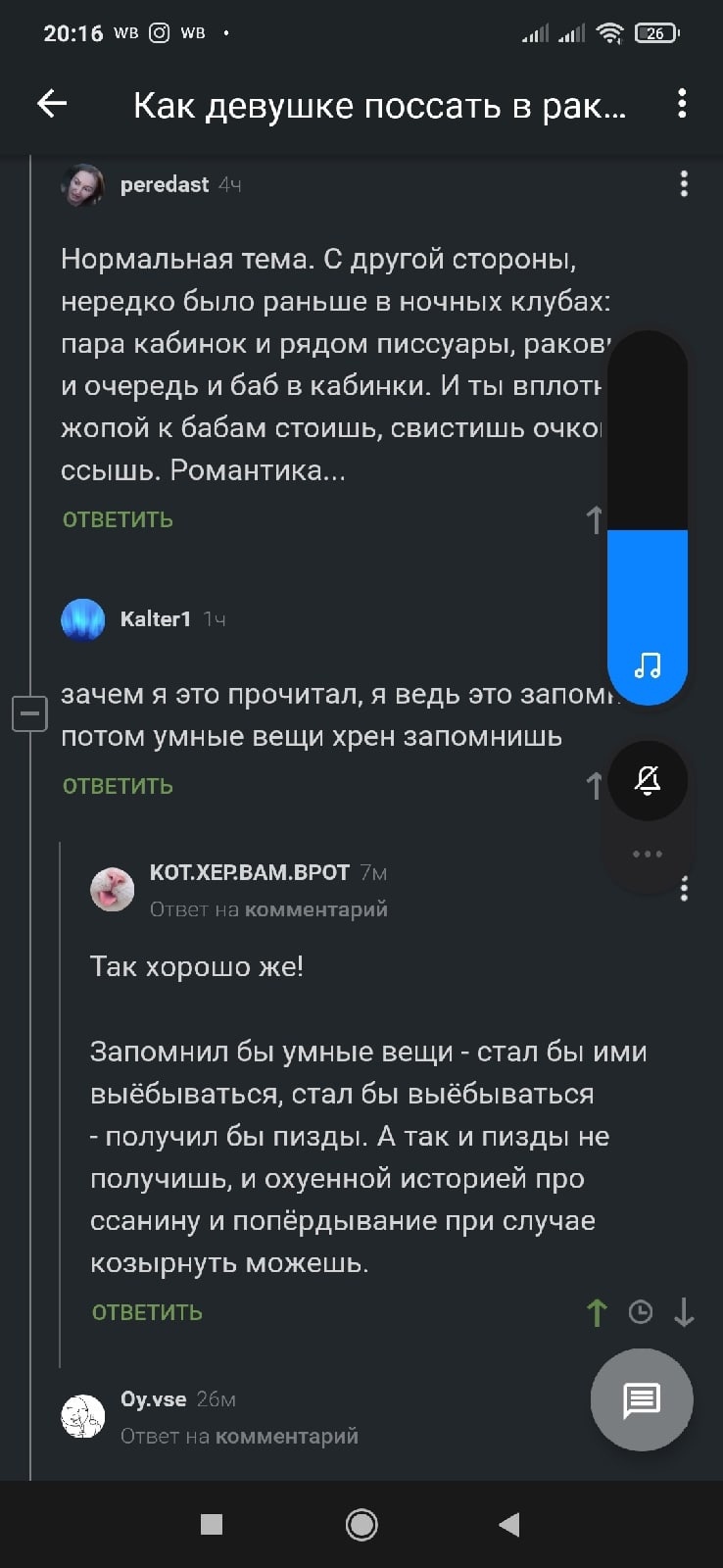
Task: Open options for КОТ.ХЕР.ВАМ.ВРОТ's comment
Action: point(684,889)
